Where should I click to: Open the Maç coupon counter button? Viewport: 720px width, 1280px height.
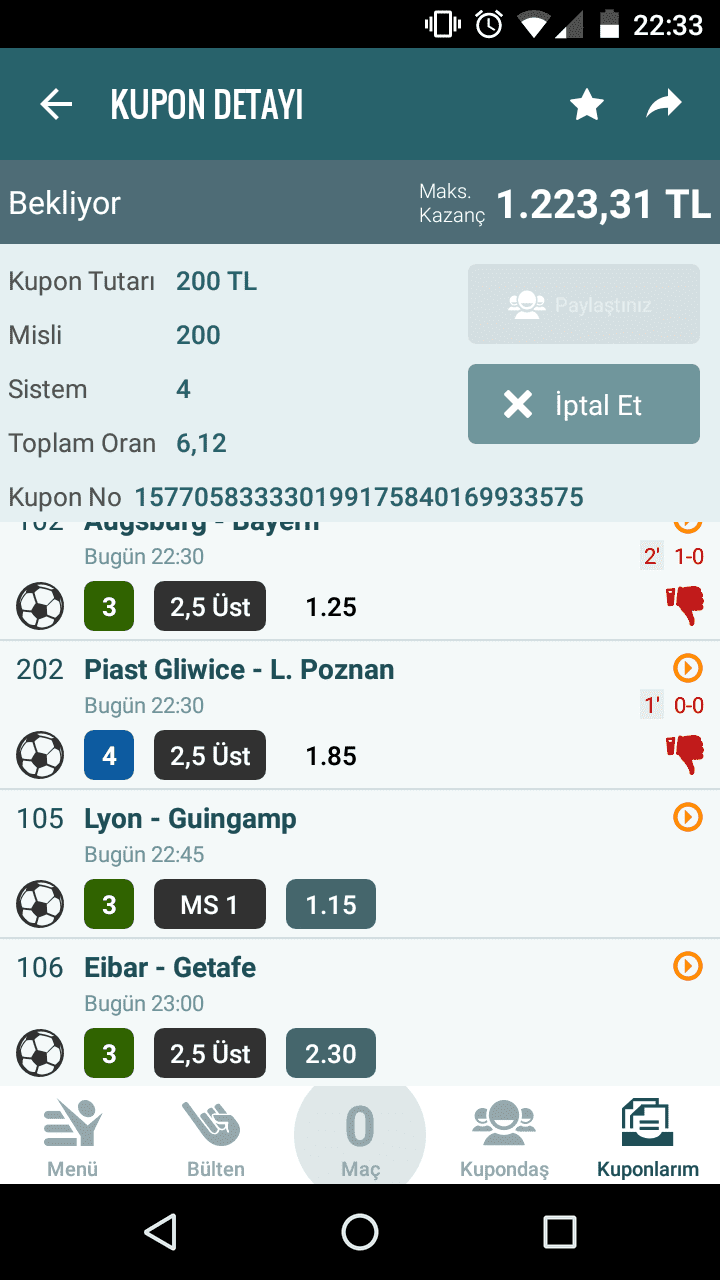click(360, 1136)
